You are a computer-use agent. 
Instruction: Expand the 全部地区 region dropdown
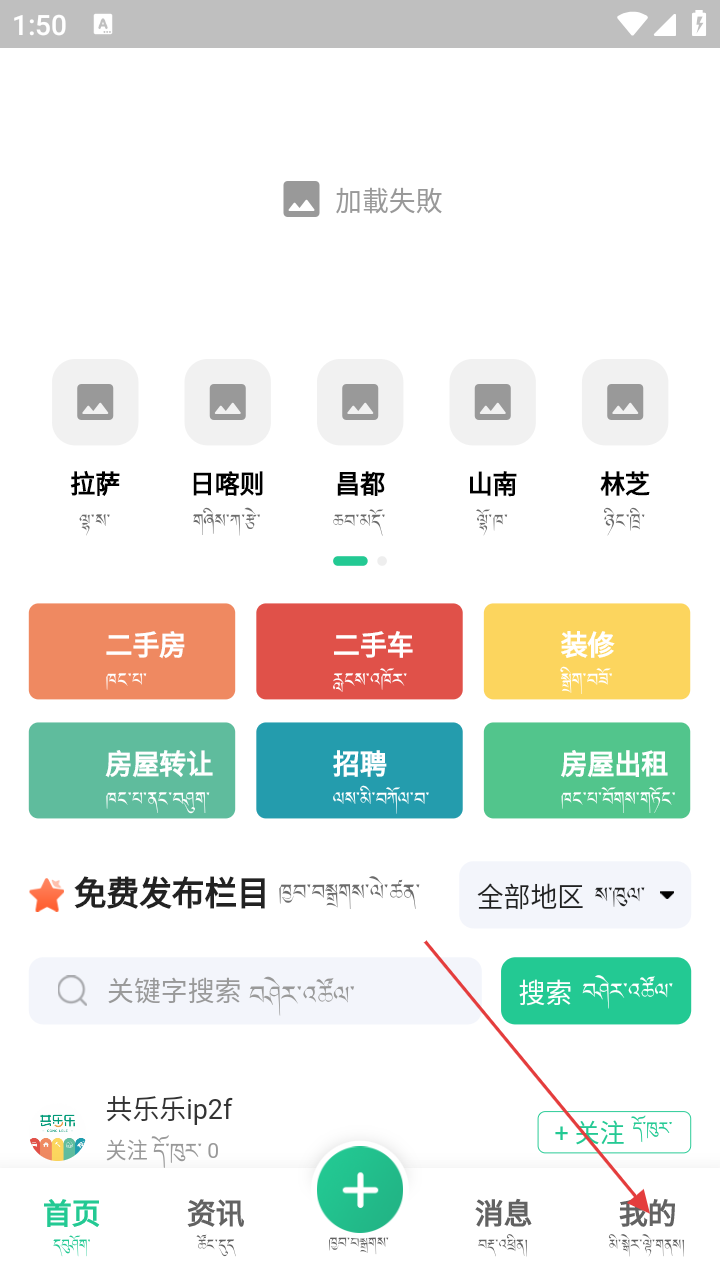pyautogui.click(x=575, y=895)
